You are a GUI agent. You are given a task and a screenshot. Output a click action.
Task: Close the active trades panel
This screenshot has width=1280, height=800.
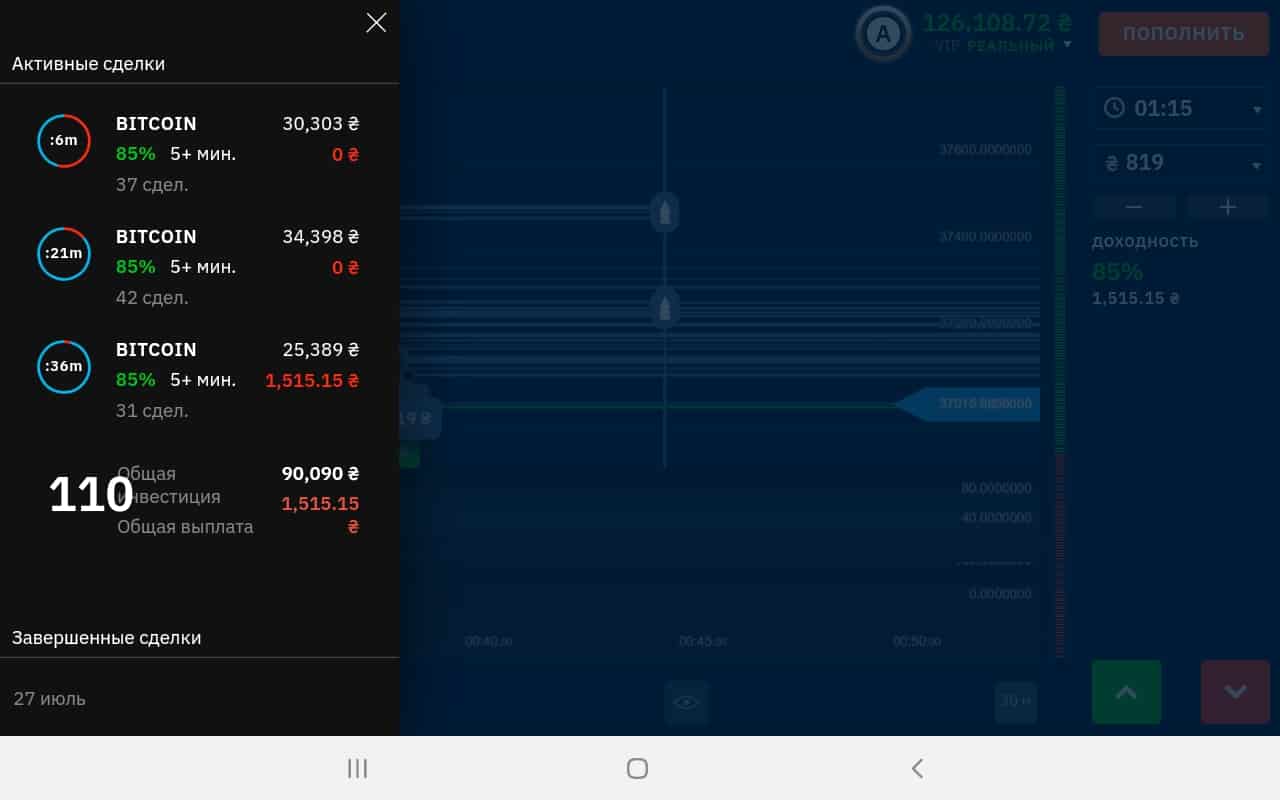tap(376, 23)
